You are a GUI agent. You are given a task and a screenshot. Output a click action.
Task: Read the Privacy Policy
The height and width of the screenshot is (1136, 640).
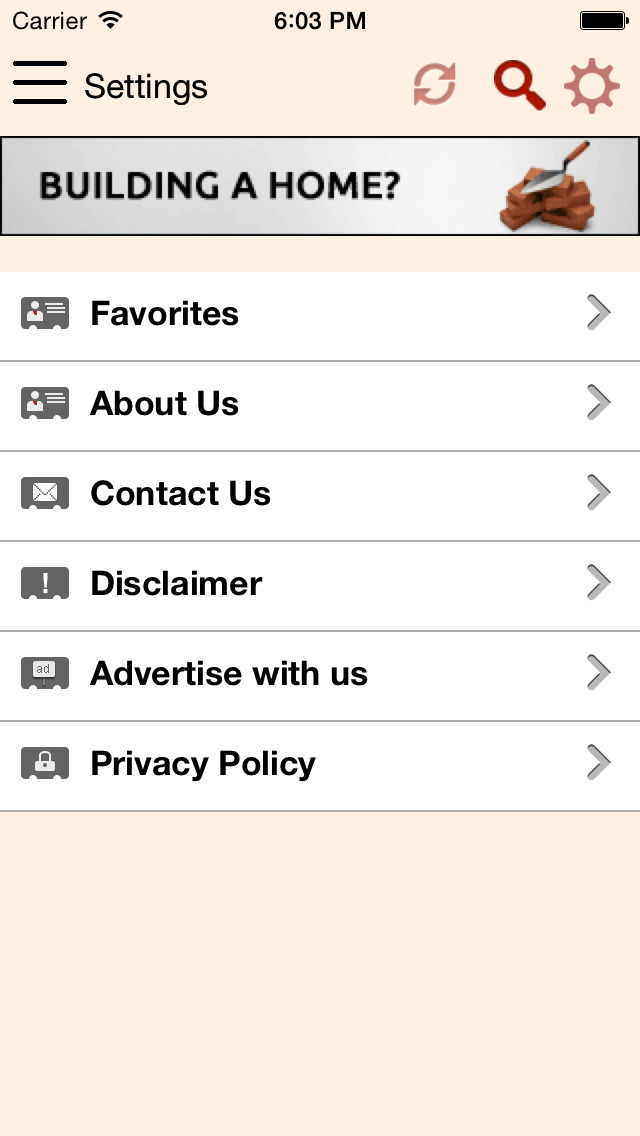point(320,765)
